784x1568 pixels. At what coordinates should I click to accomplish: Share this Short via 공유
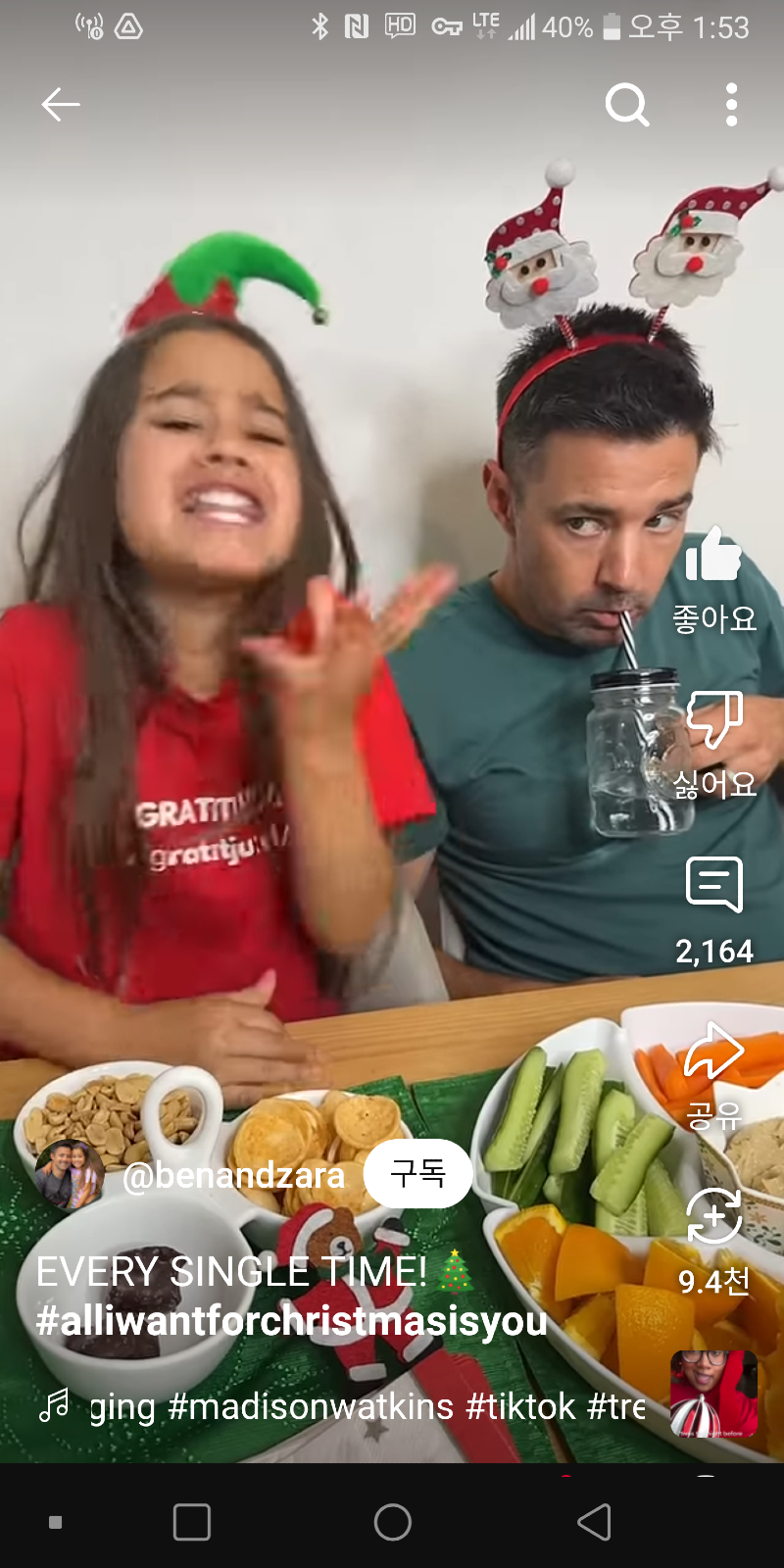click(x=713, y=1053)
